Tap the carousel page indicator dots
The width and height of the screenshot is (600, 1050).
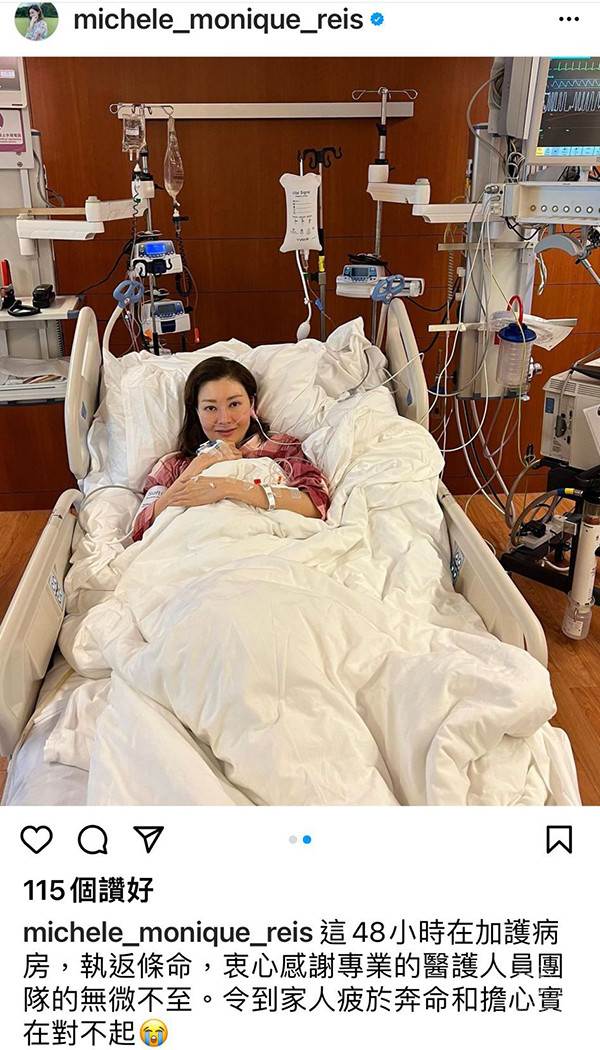click(x=300, y=839)
